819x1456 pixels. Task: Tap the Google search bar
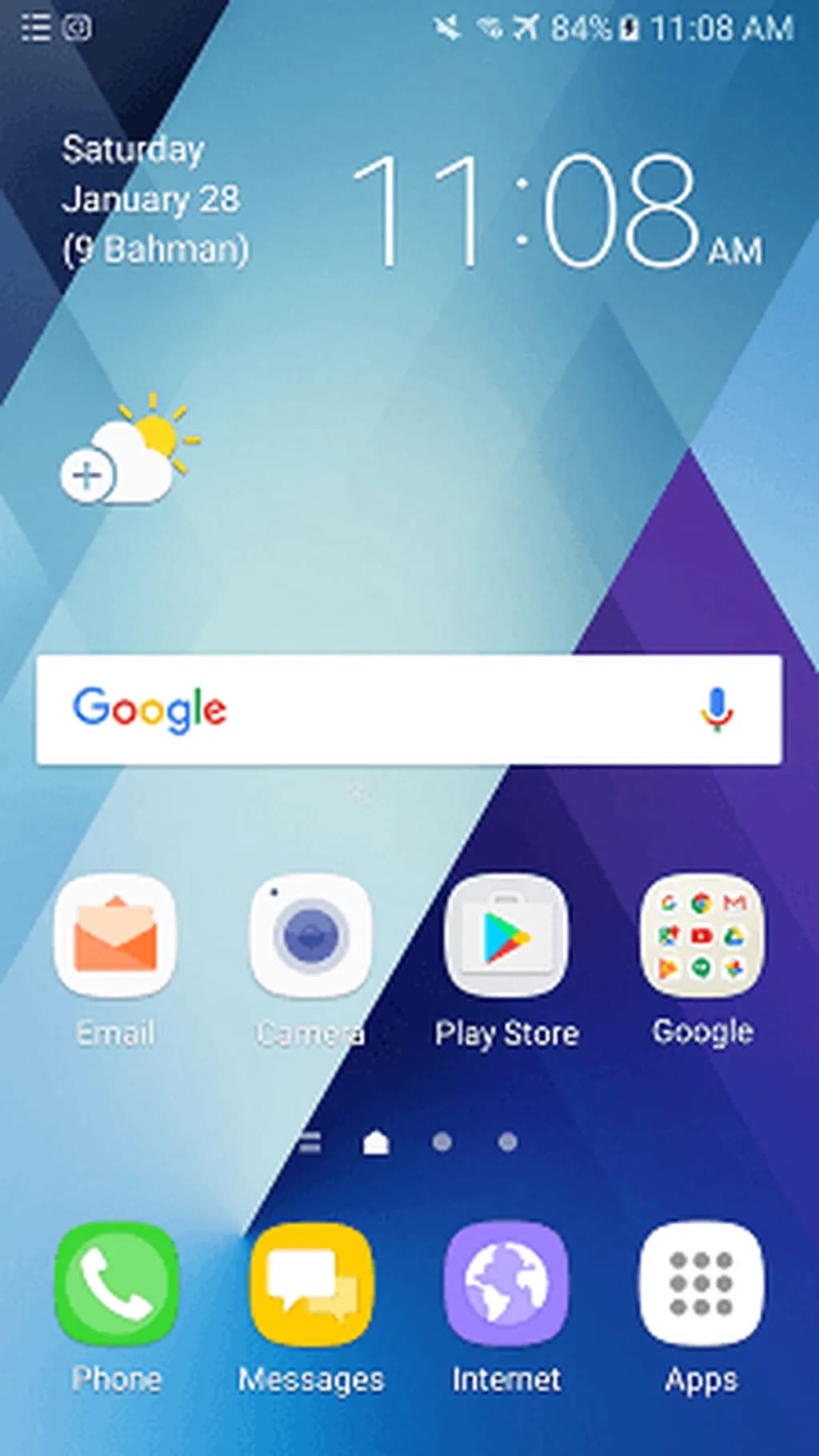(384, 710)
